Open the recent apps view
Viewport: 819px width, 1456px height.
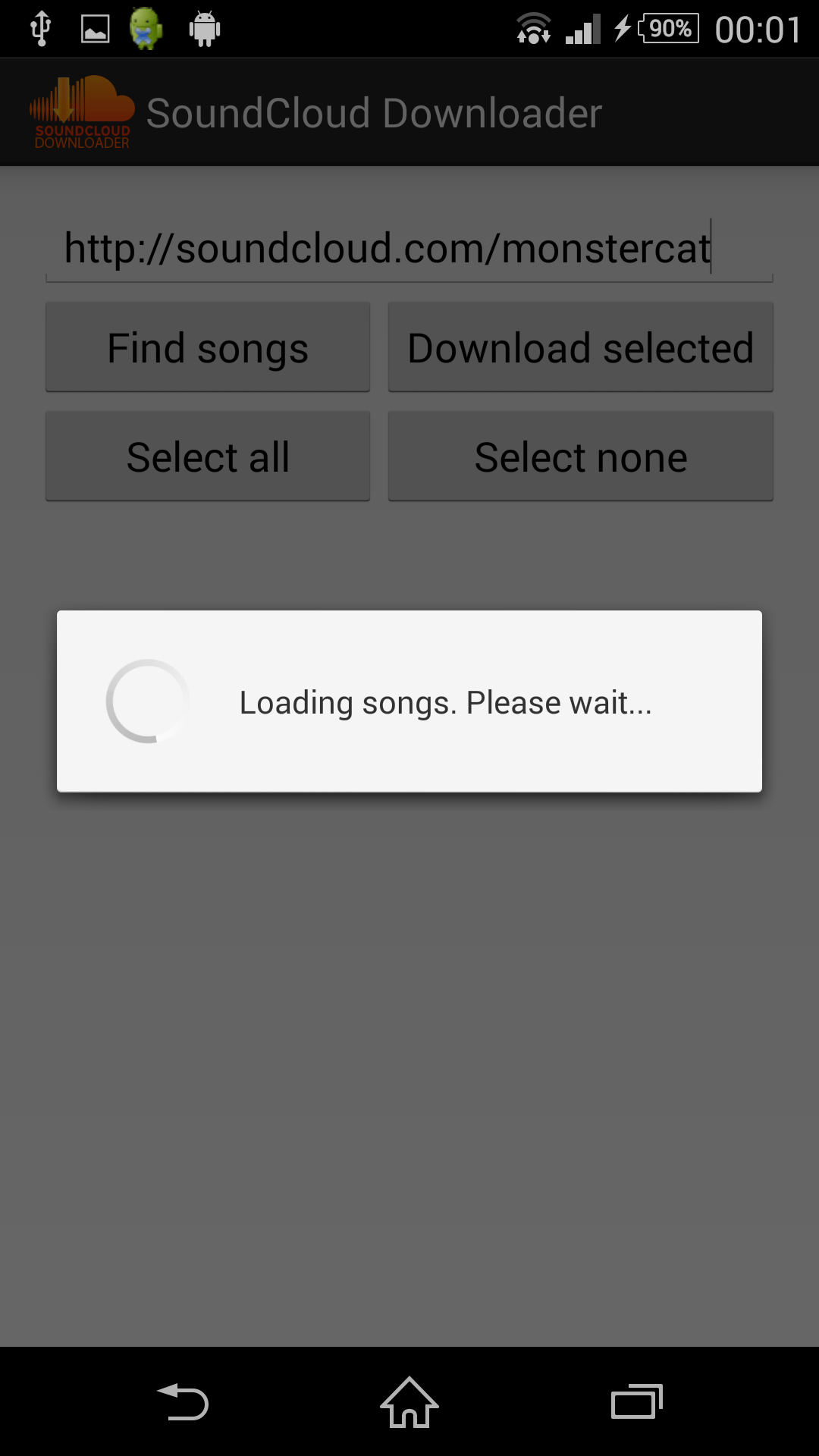(x=637, y=1402)
